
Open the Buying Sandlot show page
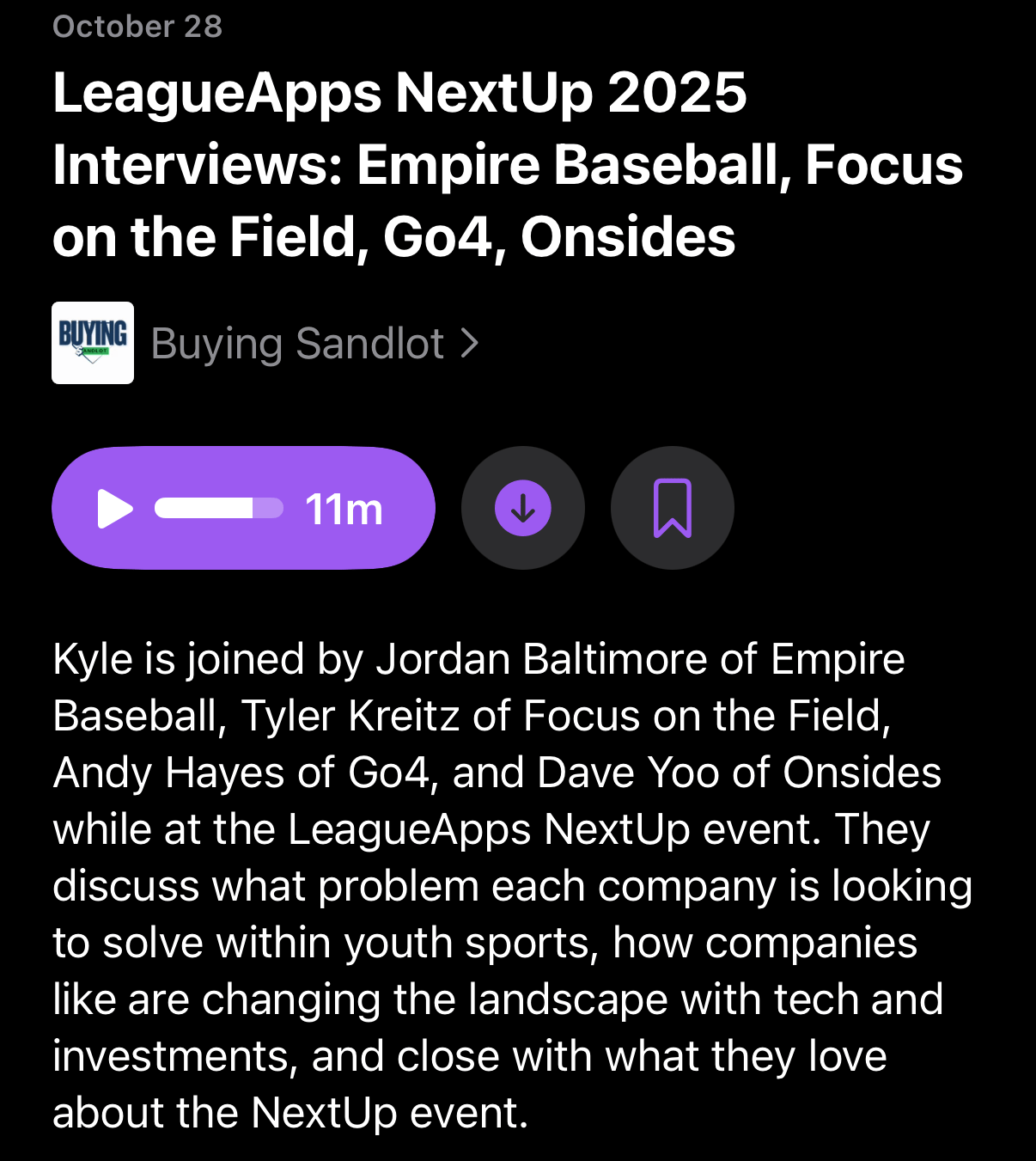[314, 344]
